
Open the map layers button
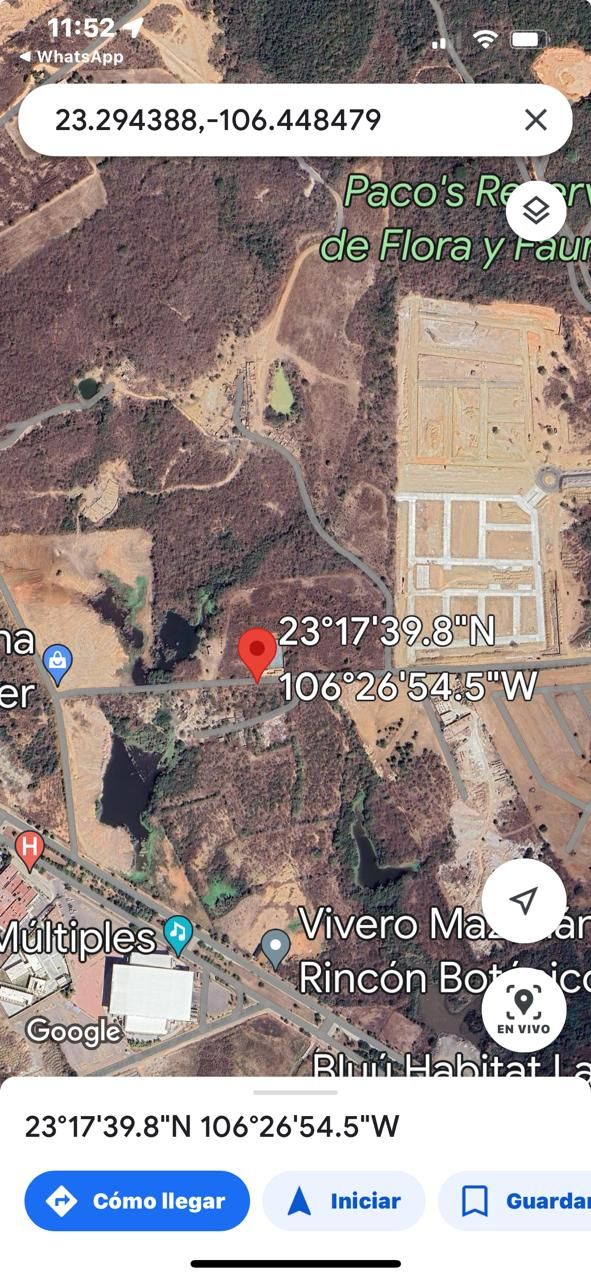tap(536, 211)
